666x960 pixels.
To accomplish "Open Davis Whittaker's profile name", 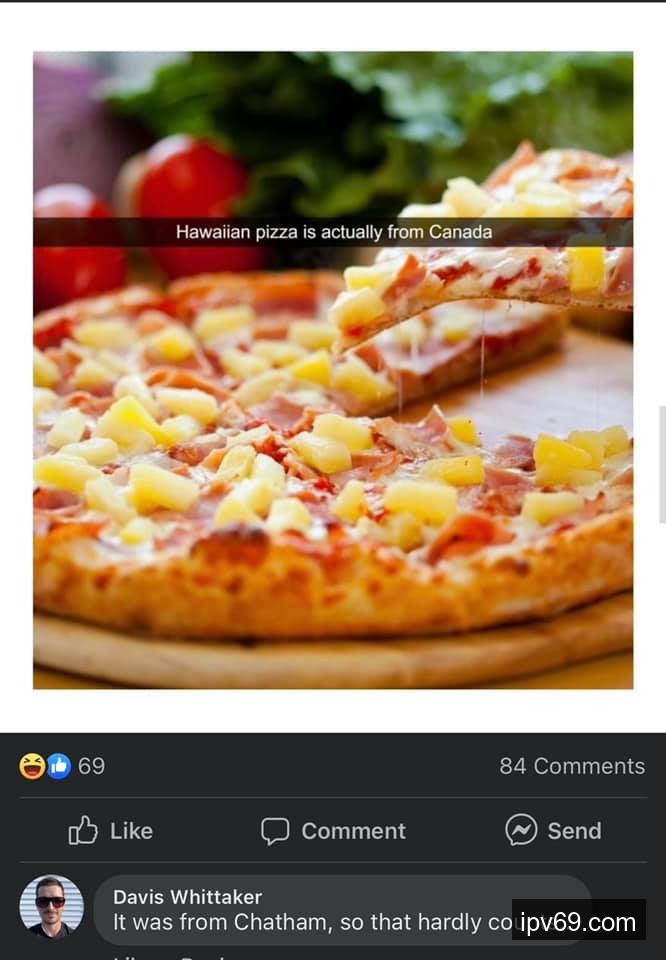I will click(187, 896).
